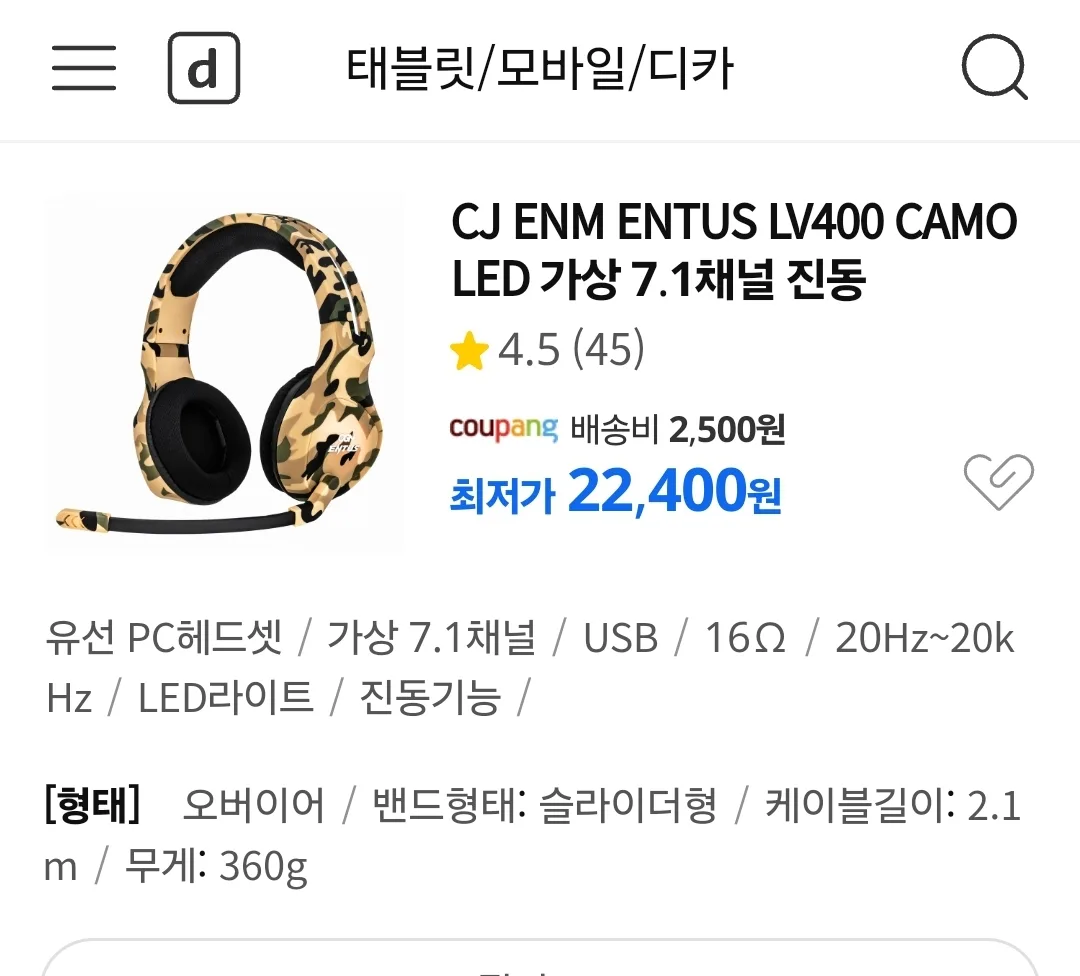Viewport: 1080px width, 976px height.
Task: Open search with the magnifier icon
Action: coord(994,68)
